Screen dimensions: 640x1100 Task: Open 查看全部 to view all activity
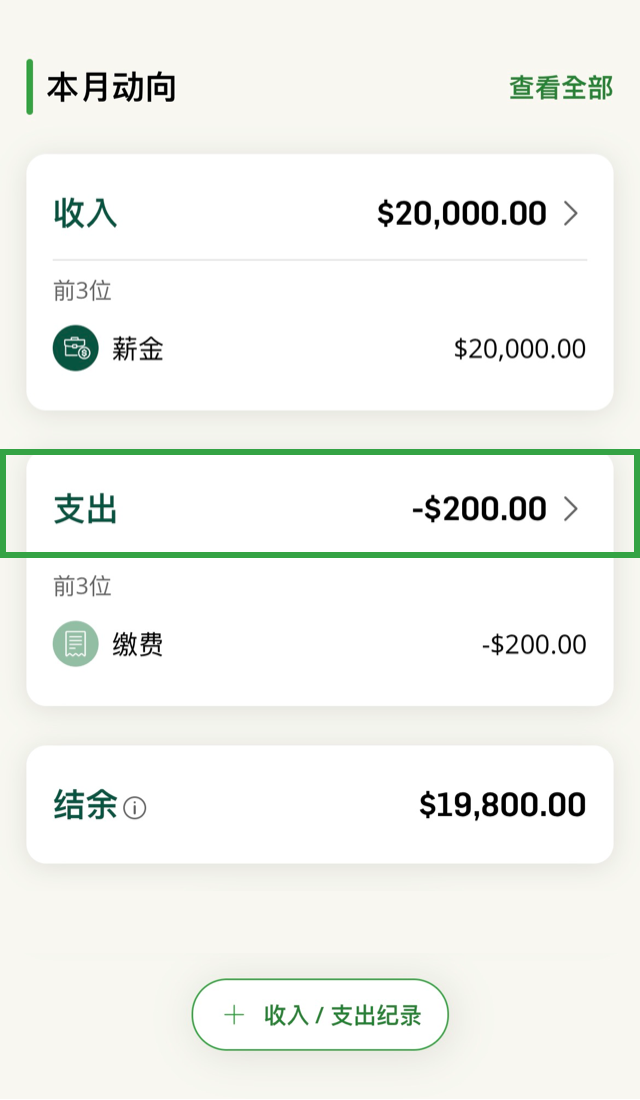click(x=561, y=88)
